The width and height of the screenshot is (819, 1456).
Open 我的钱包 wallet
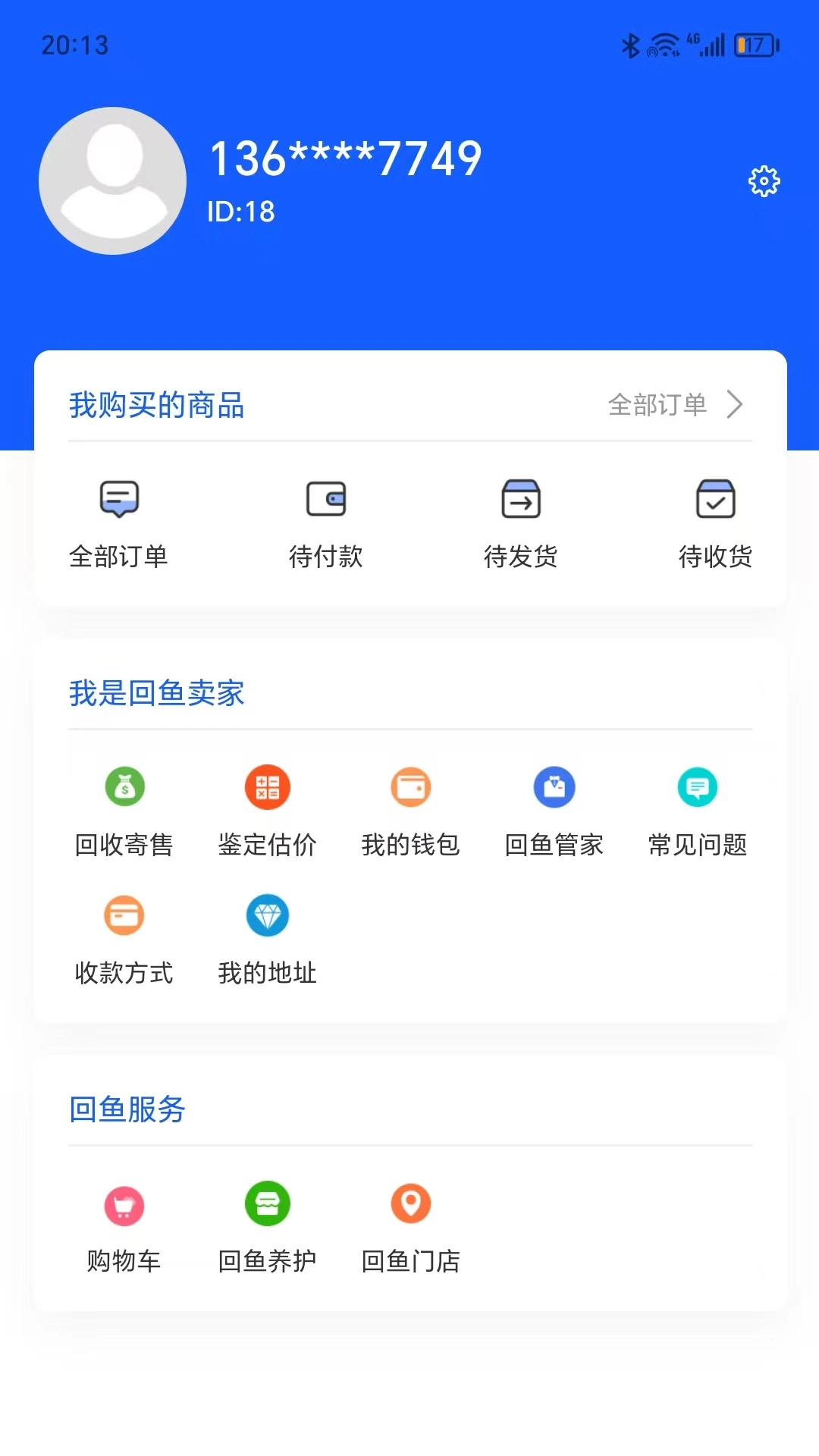(410, 811)
